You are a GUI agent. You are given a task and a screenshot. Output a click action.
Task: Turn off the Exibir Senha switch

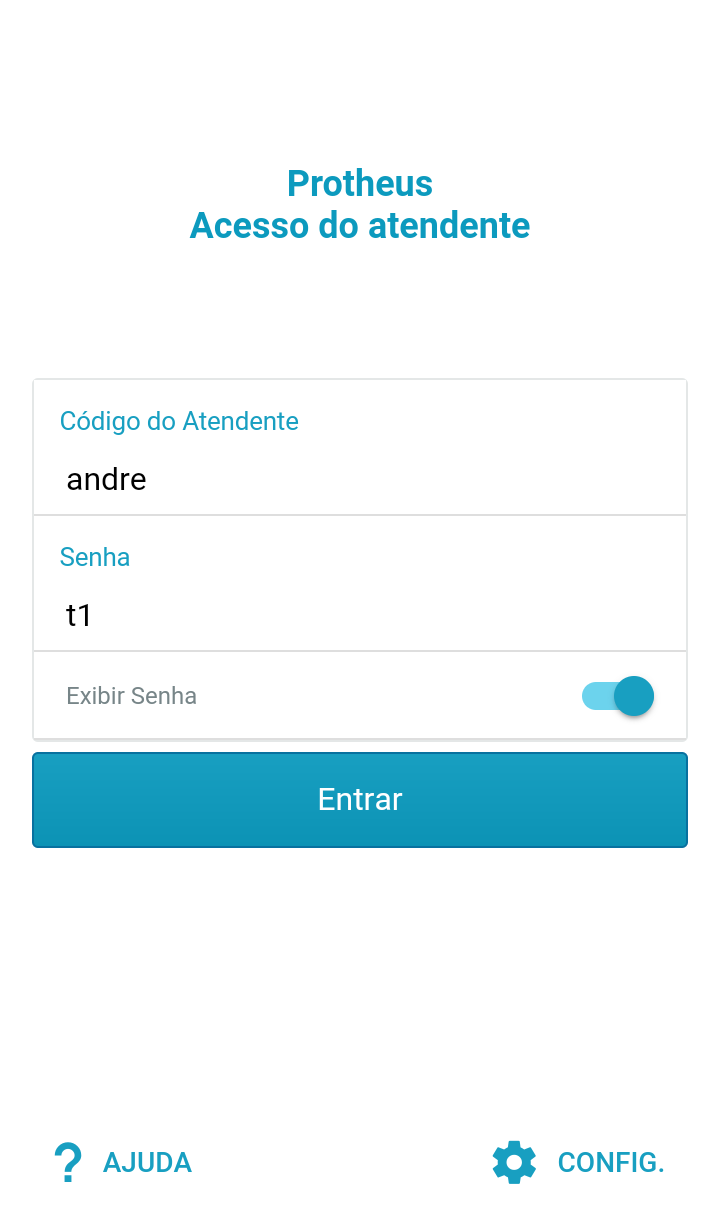coord(619,696)
